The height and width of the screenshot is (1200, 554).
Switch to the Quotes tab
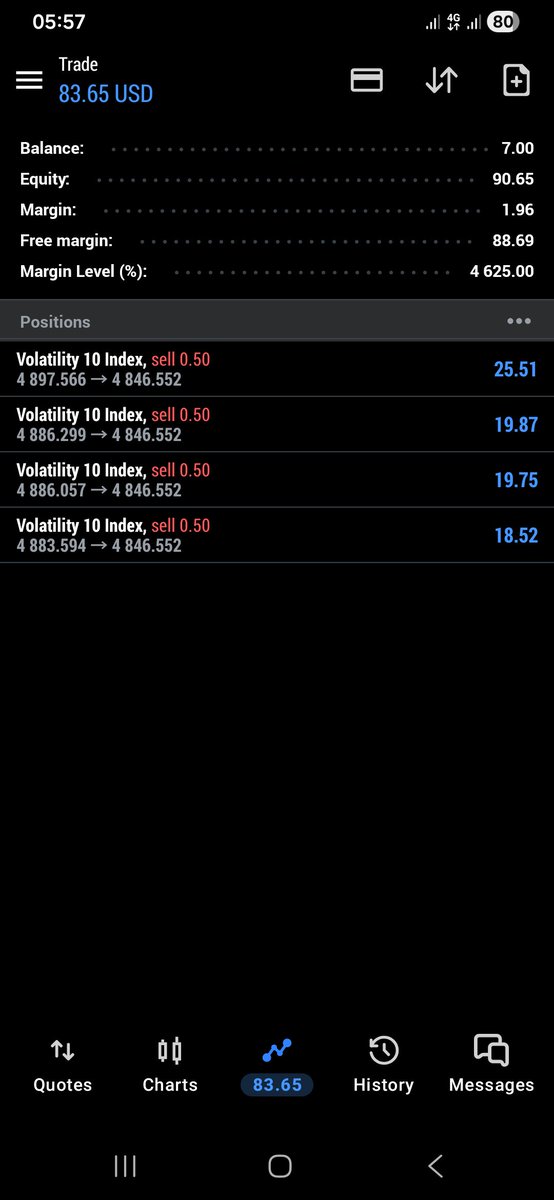[x=62, y=1066]
